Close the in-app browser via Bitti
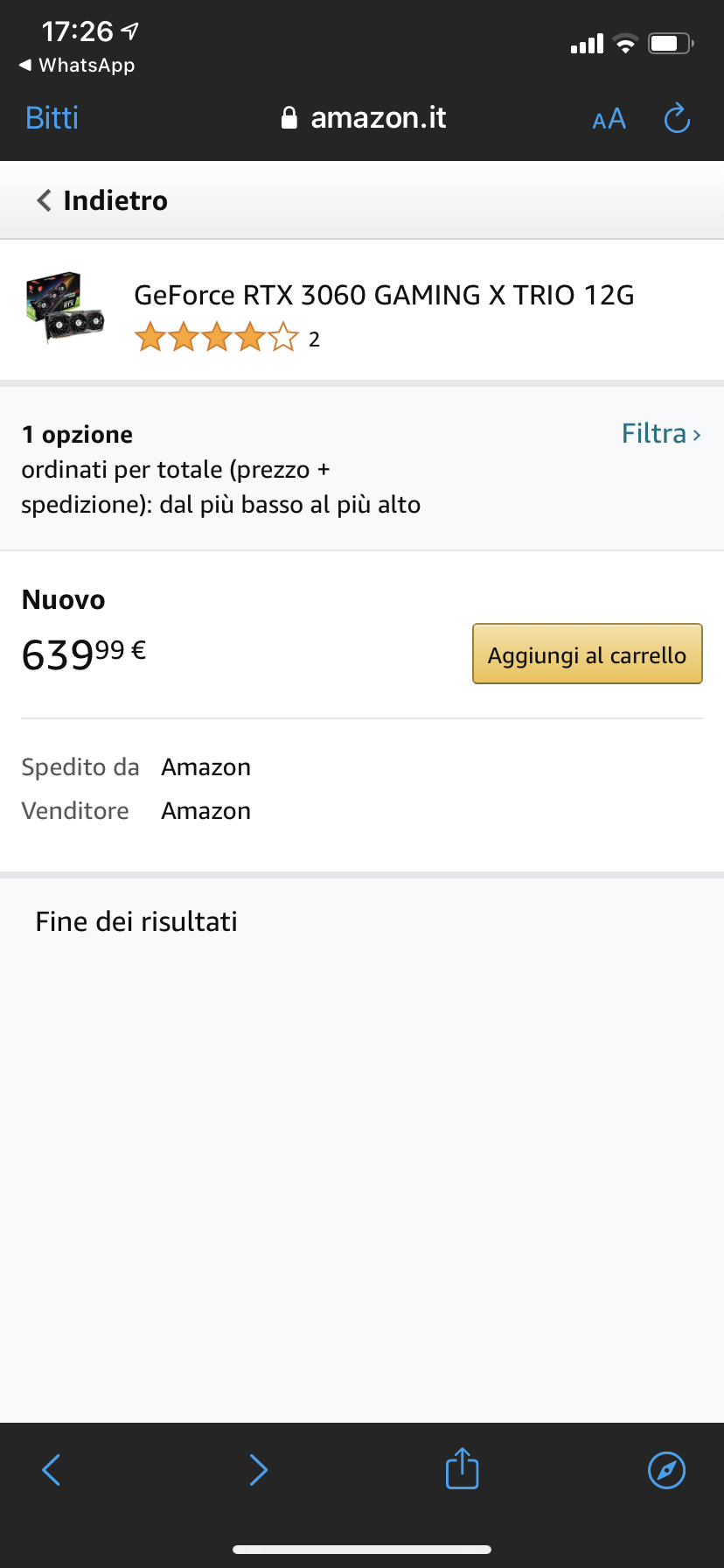Screen dimensions: 724x1568 pos(52,118)
